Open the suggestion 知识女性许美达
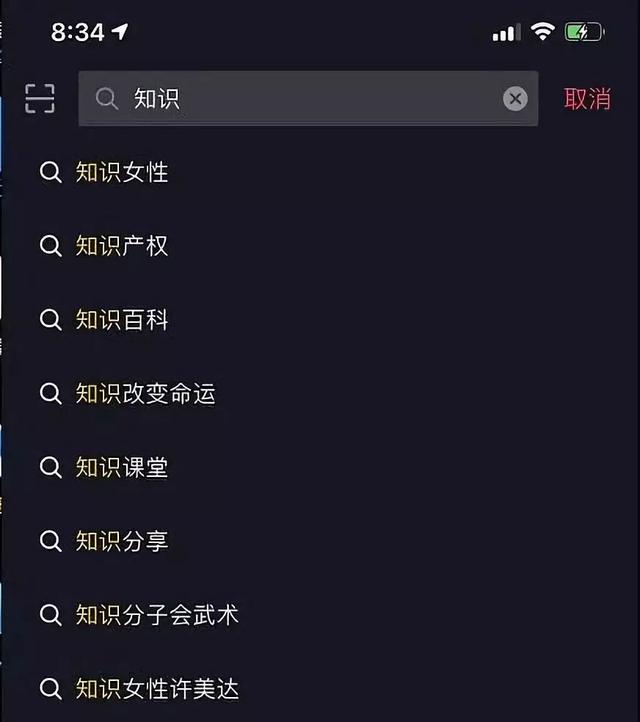Image resolution: width=640 pixels, height=722 pixels. (x=157, y=689)
